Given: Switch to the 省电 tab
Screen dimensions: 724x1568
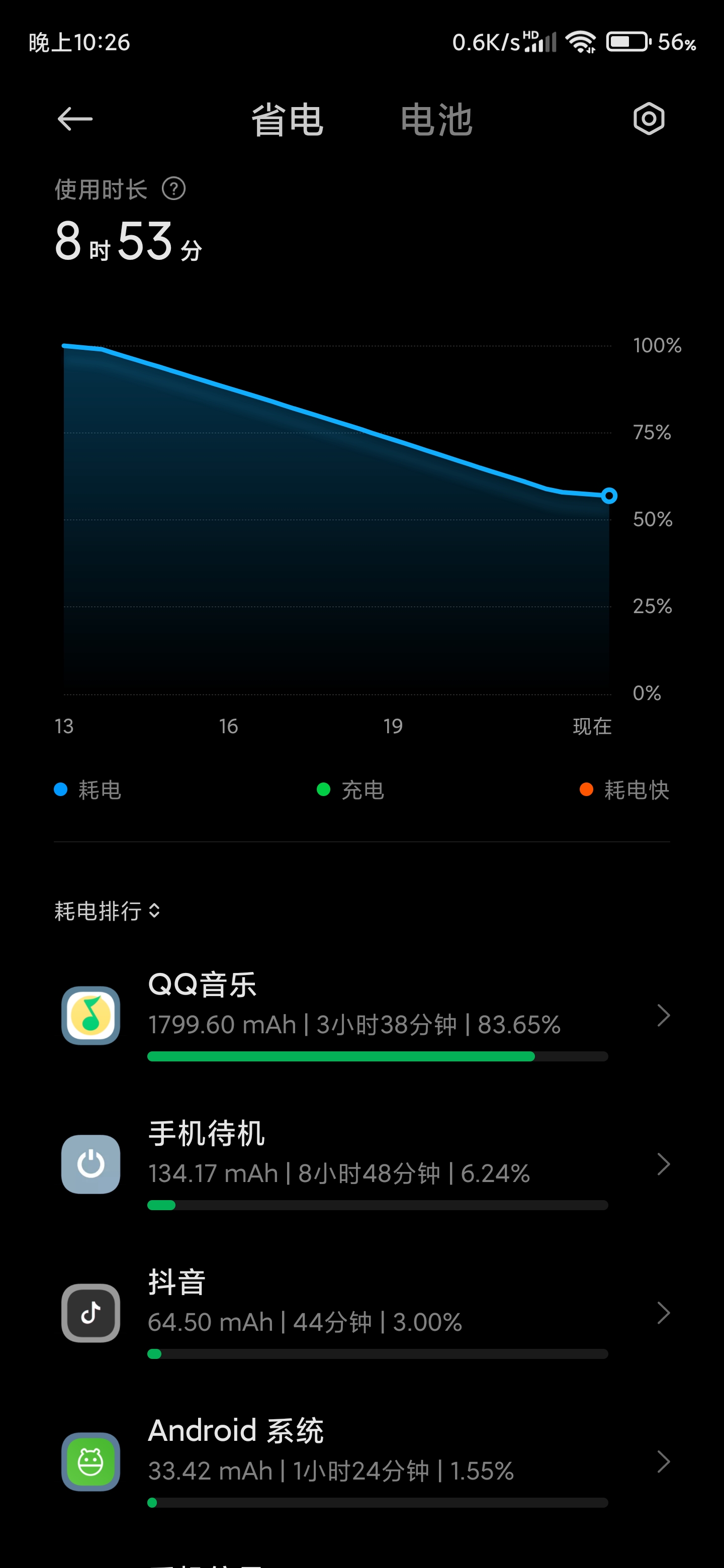Looking at the screenshot, I should [x=288, y=119].
